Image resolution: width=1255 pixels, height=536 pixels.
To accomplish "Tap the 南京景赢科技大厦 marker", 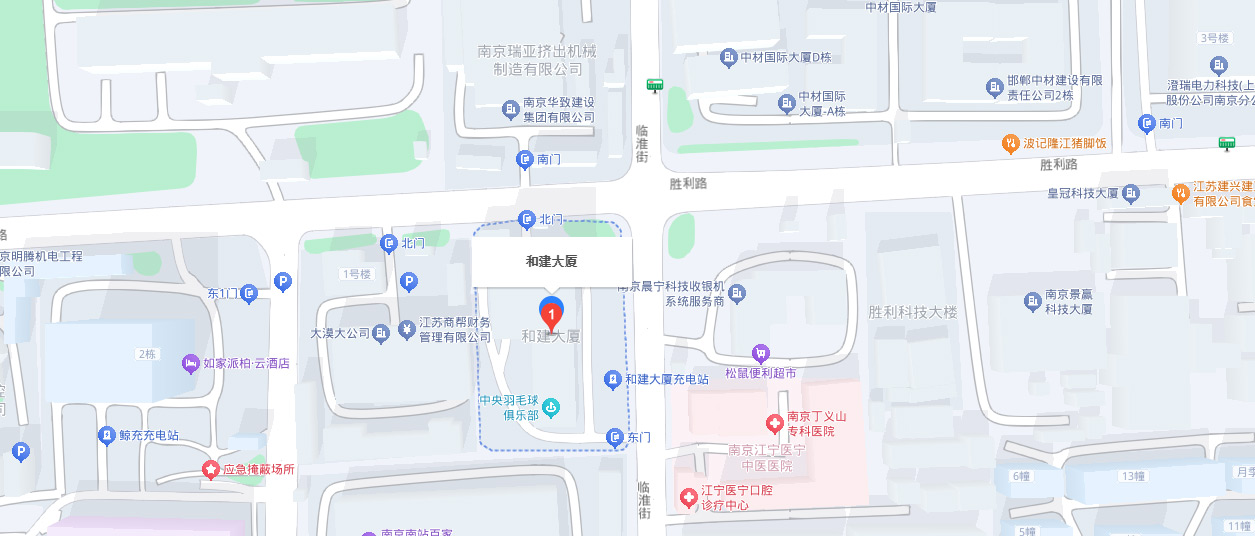I will [1033, 301].
